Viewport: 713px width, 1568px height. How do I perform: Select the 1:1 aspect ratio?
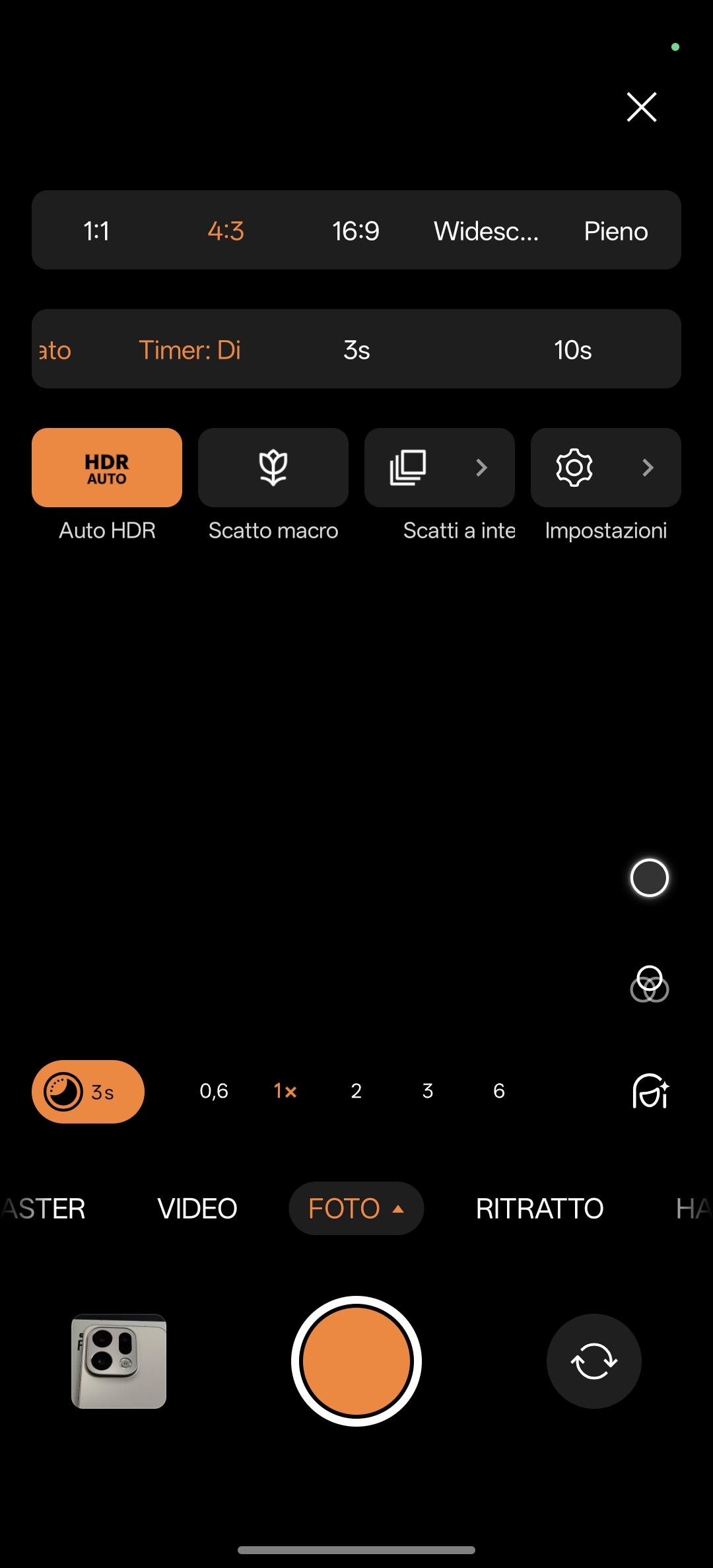click(96, 231)
